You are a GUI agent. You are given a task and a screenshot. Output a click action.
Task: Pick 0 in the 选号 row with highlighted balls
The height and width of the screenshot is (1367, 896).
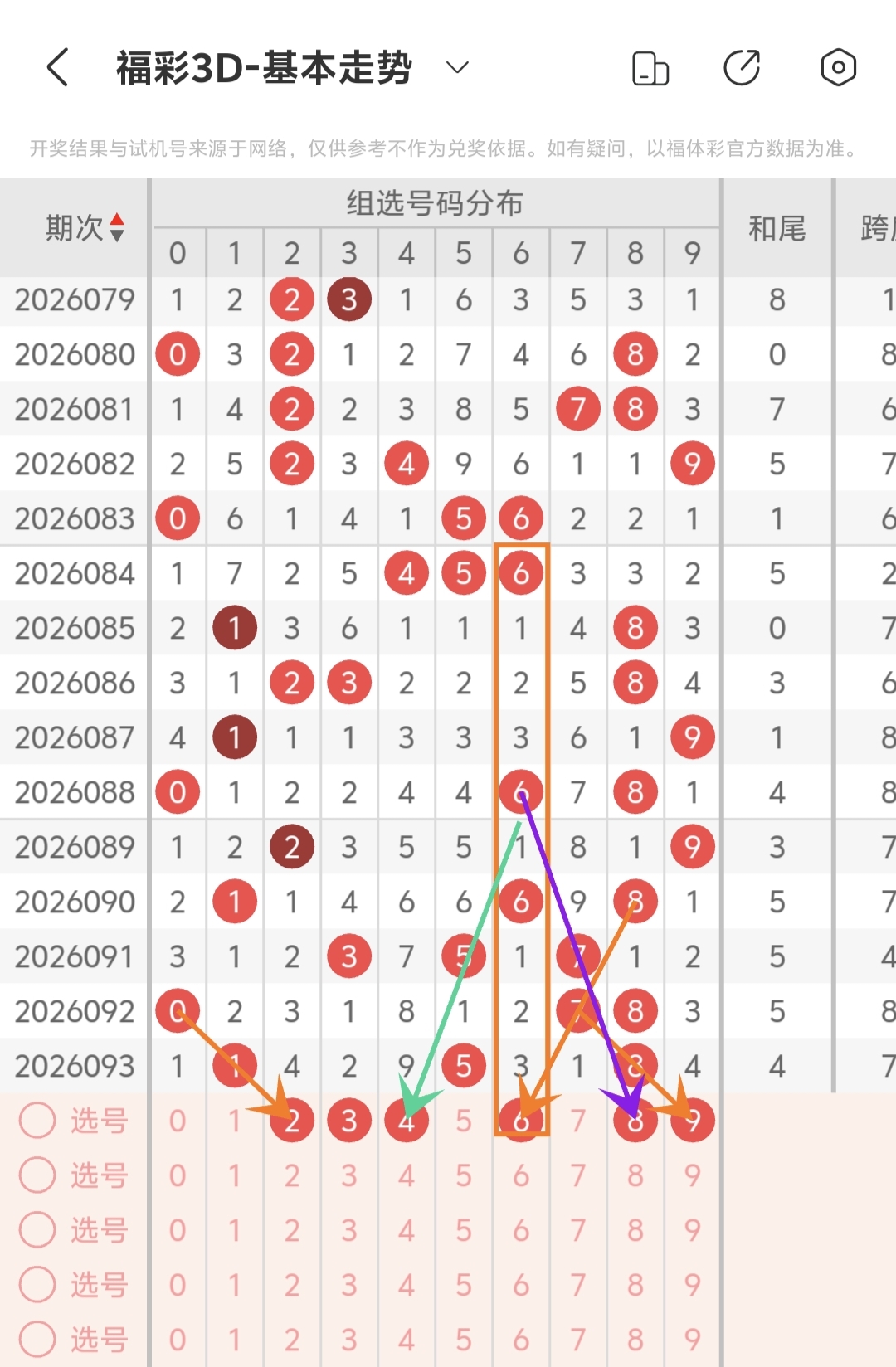(178, 1121)
